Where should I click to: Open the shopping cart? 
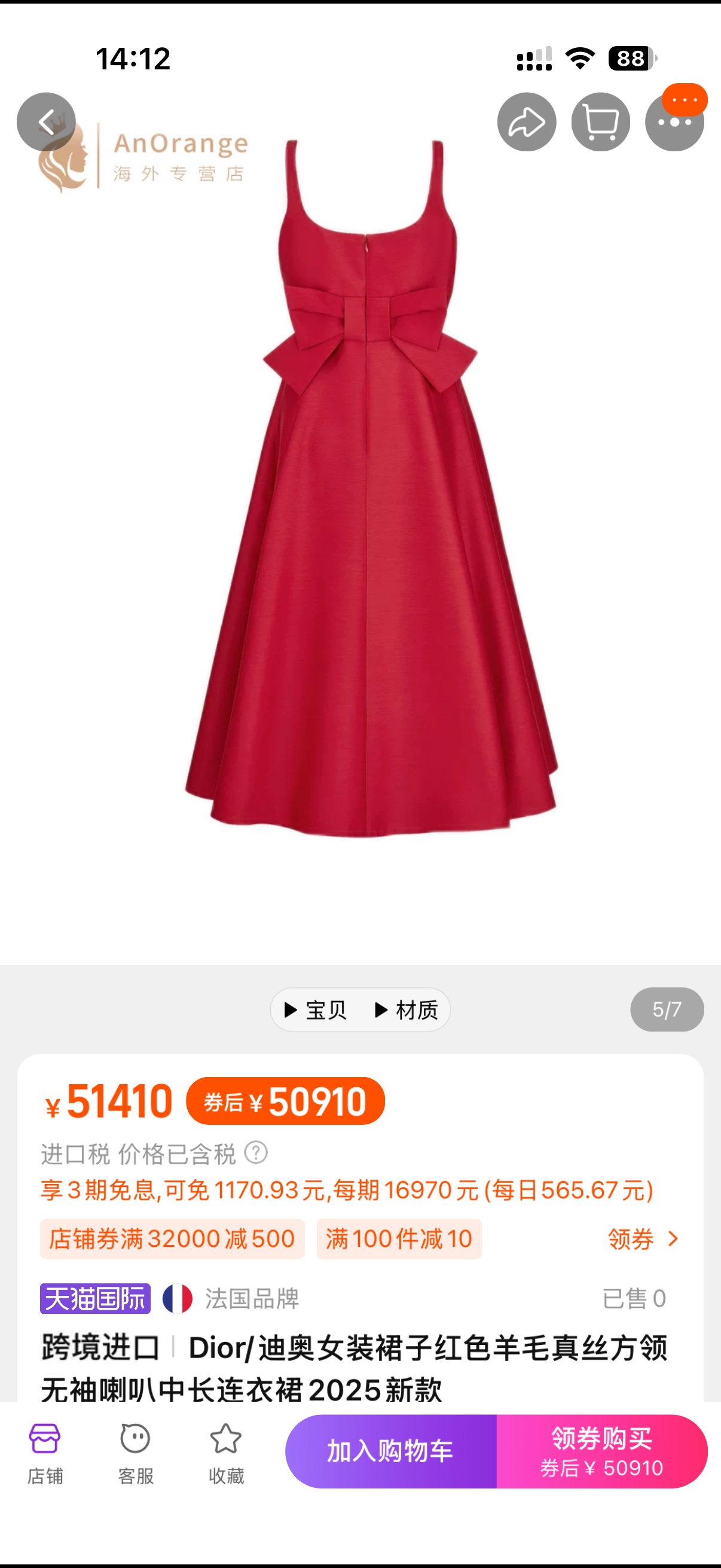(x=600, y=122)
